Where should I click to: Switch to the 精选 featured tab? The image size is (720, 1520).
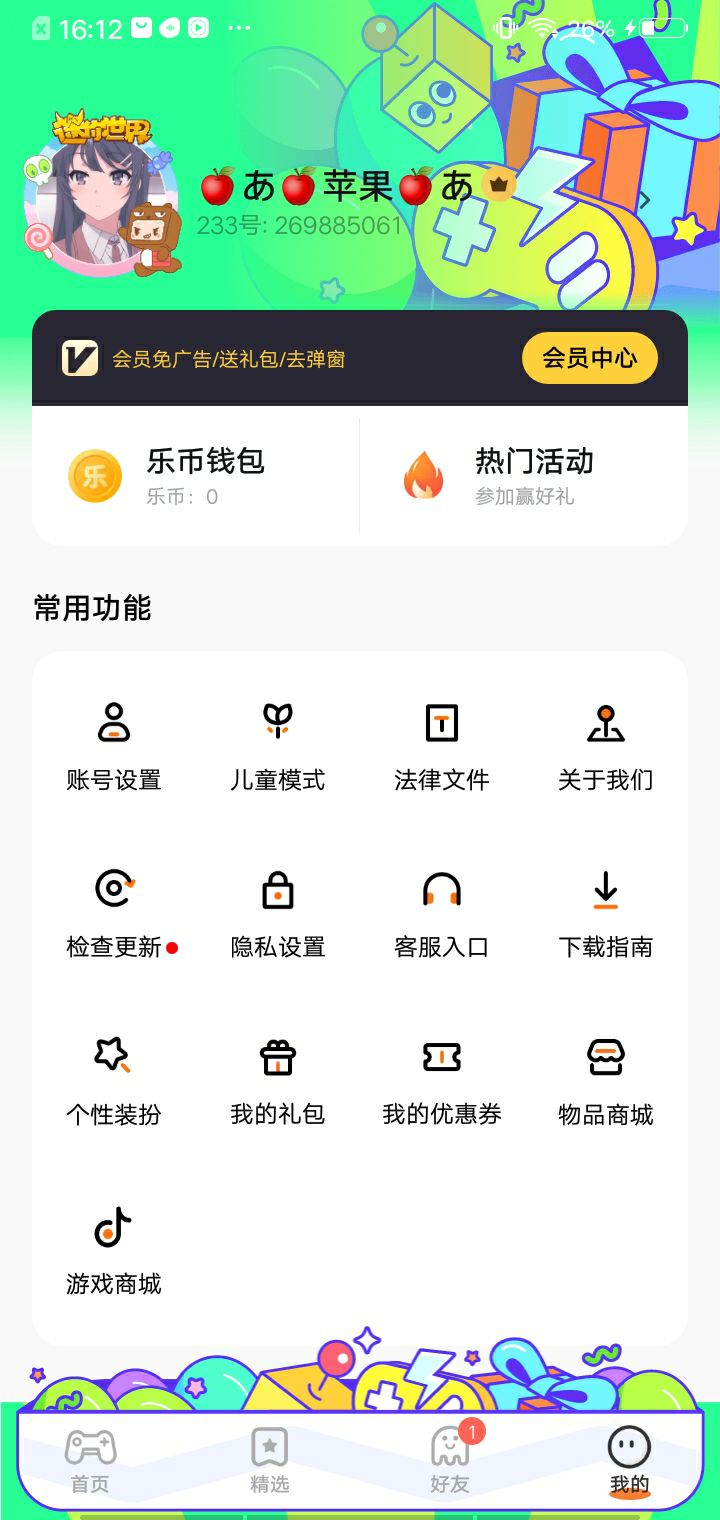[269, 1460]
